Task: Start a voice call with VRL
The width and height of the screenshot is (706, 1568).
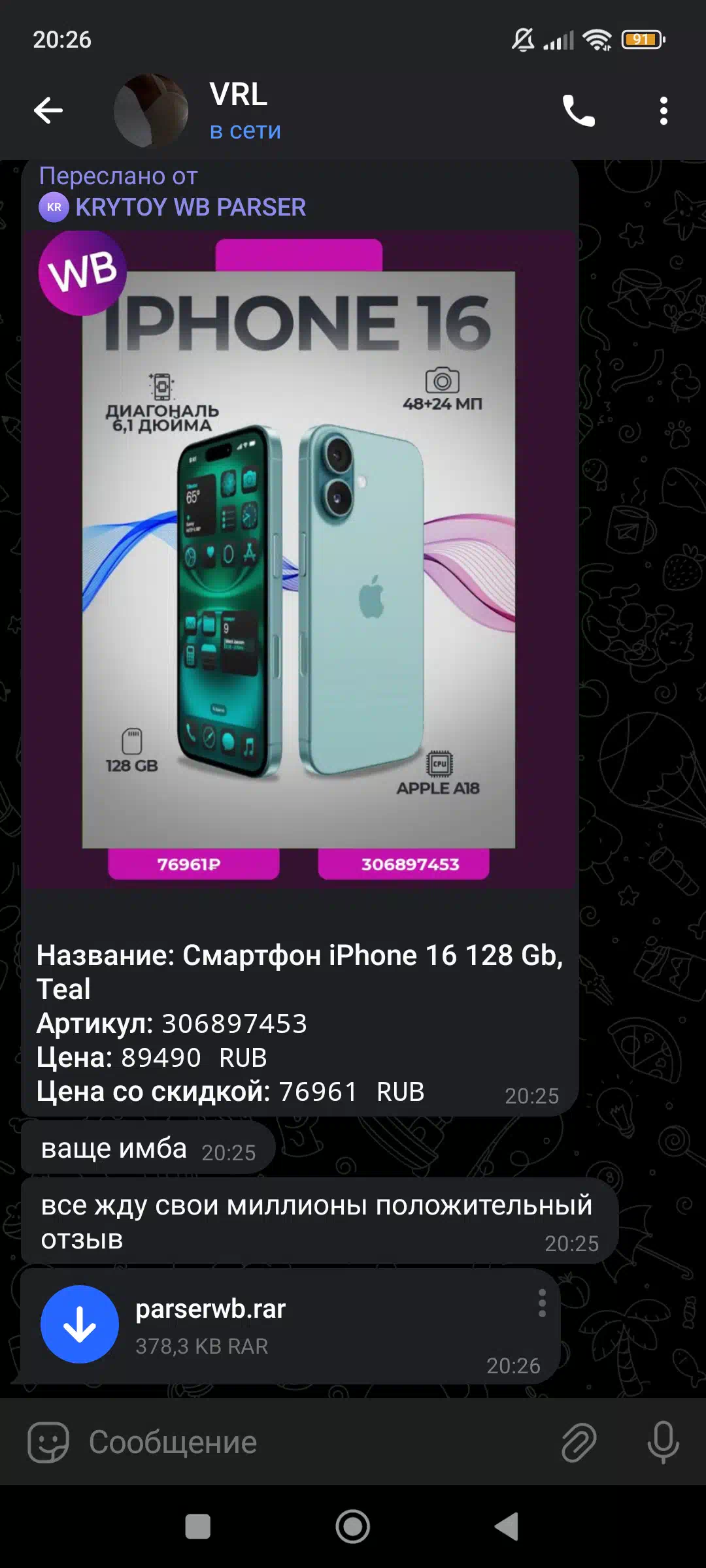Action: (579, 110)
